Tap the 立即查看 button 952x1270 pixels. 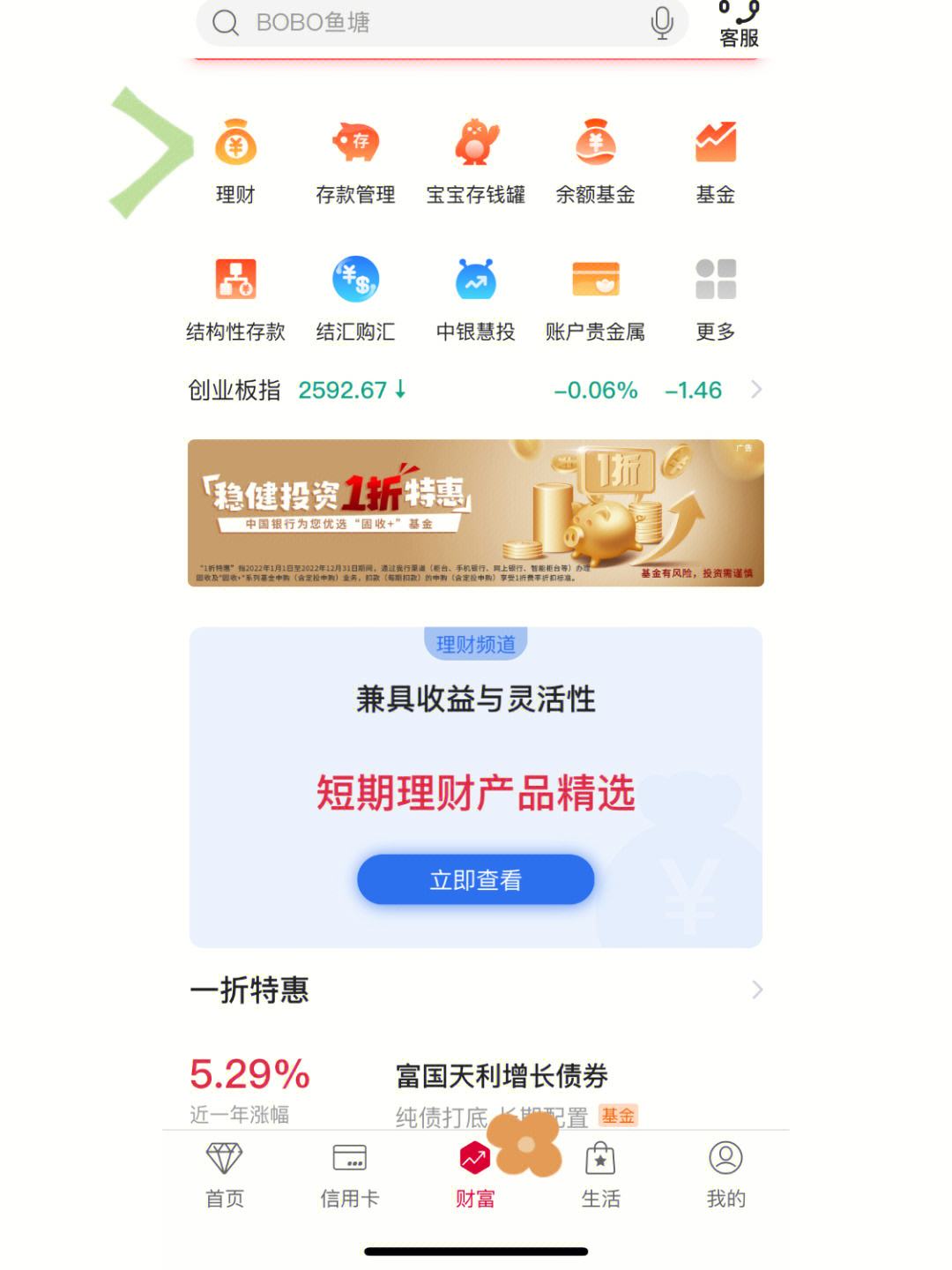(475, 878)
